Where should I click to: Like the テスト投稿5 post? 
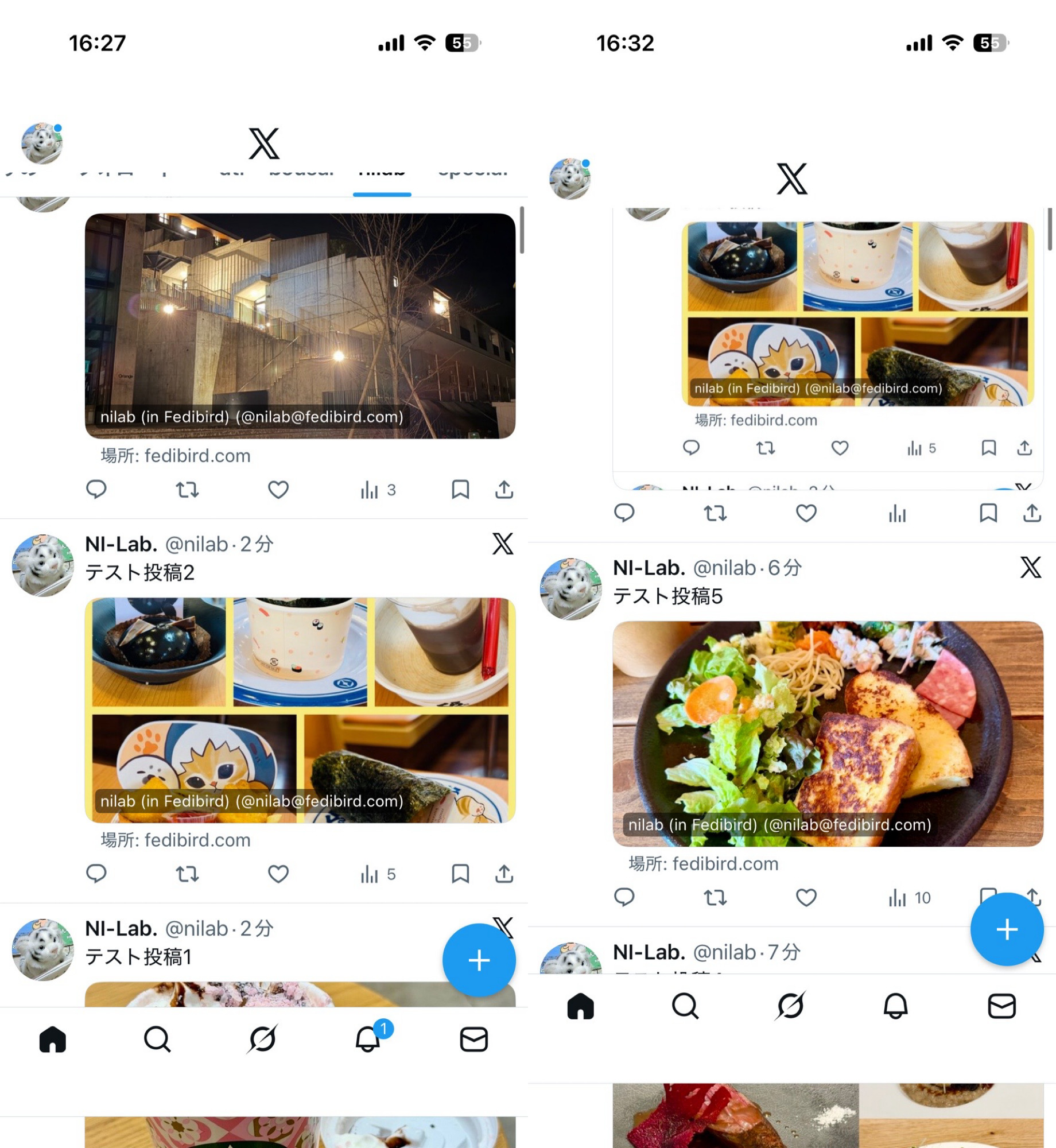click(x=806, y=897)
